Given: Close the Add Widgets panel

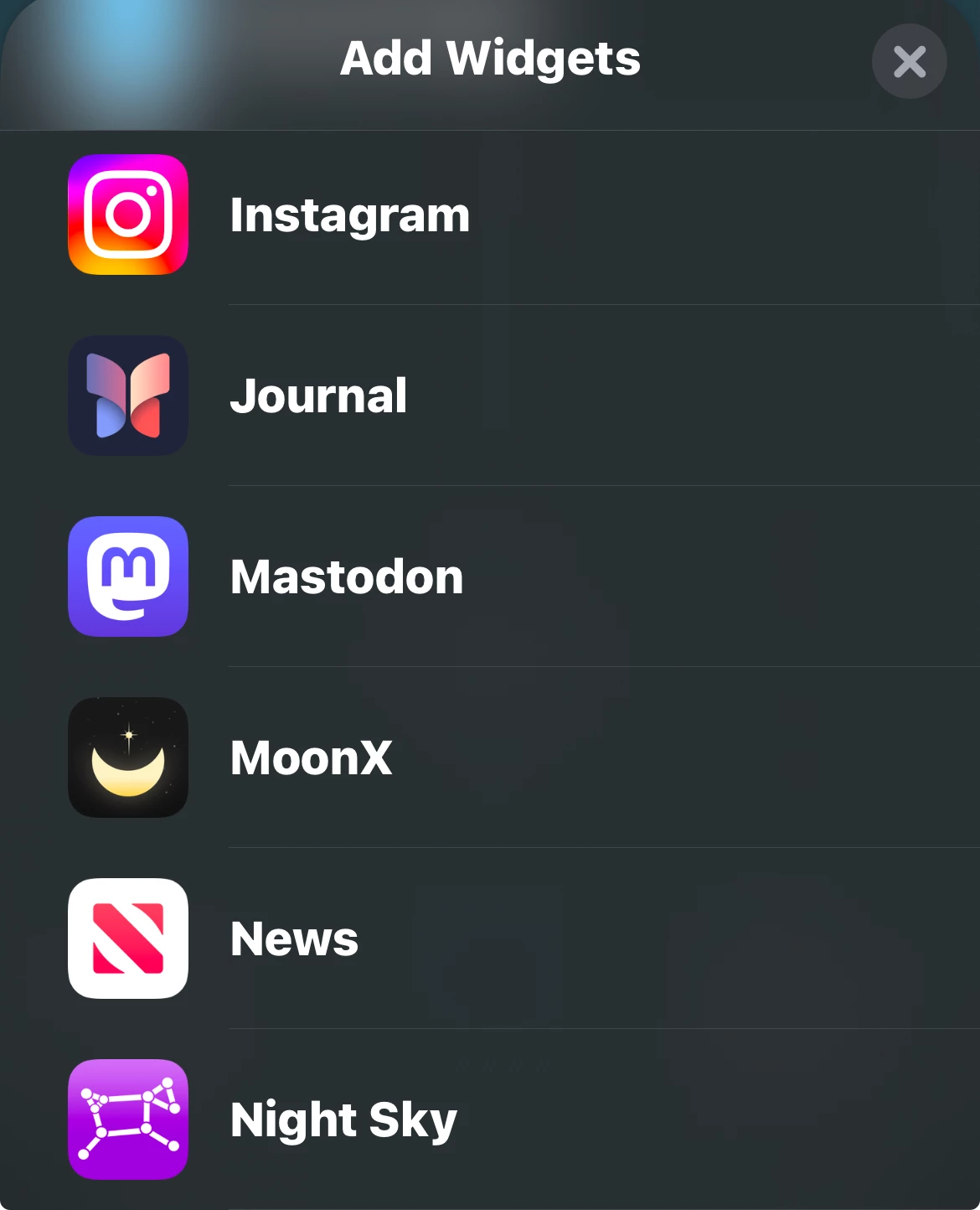Looking at the screenshot, I should pos(909,61).
